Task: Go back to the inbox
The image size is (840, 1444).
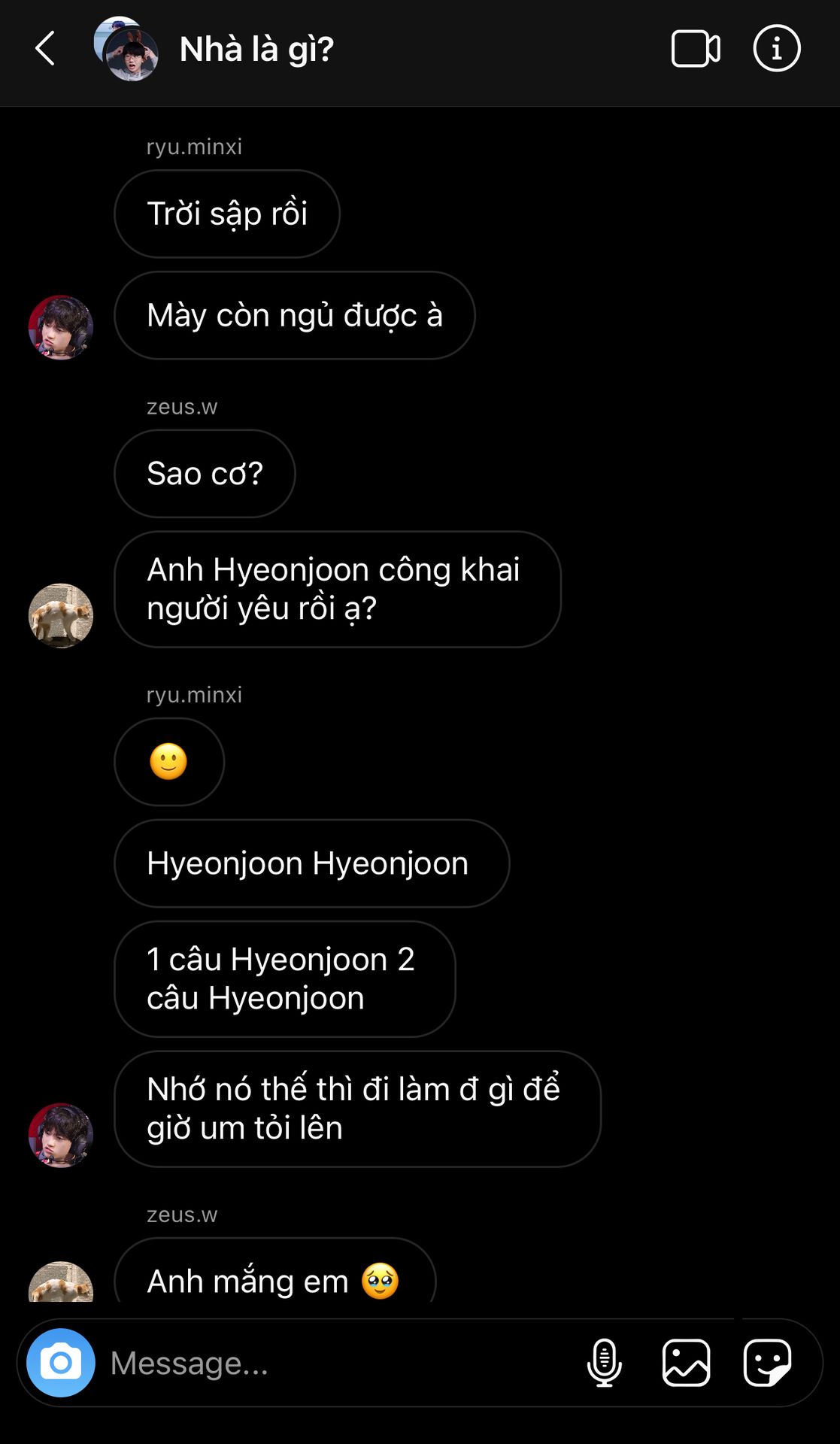Action: point(46,49)
